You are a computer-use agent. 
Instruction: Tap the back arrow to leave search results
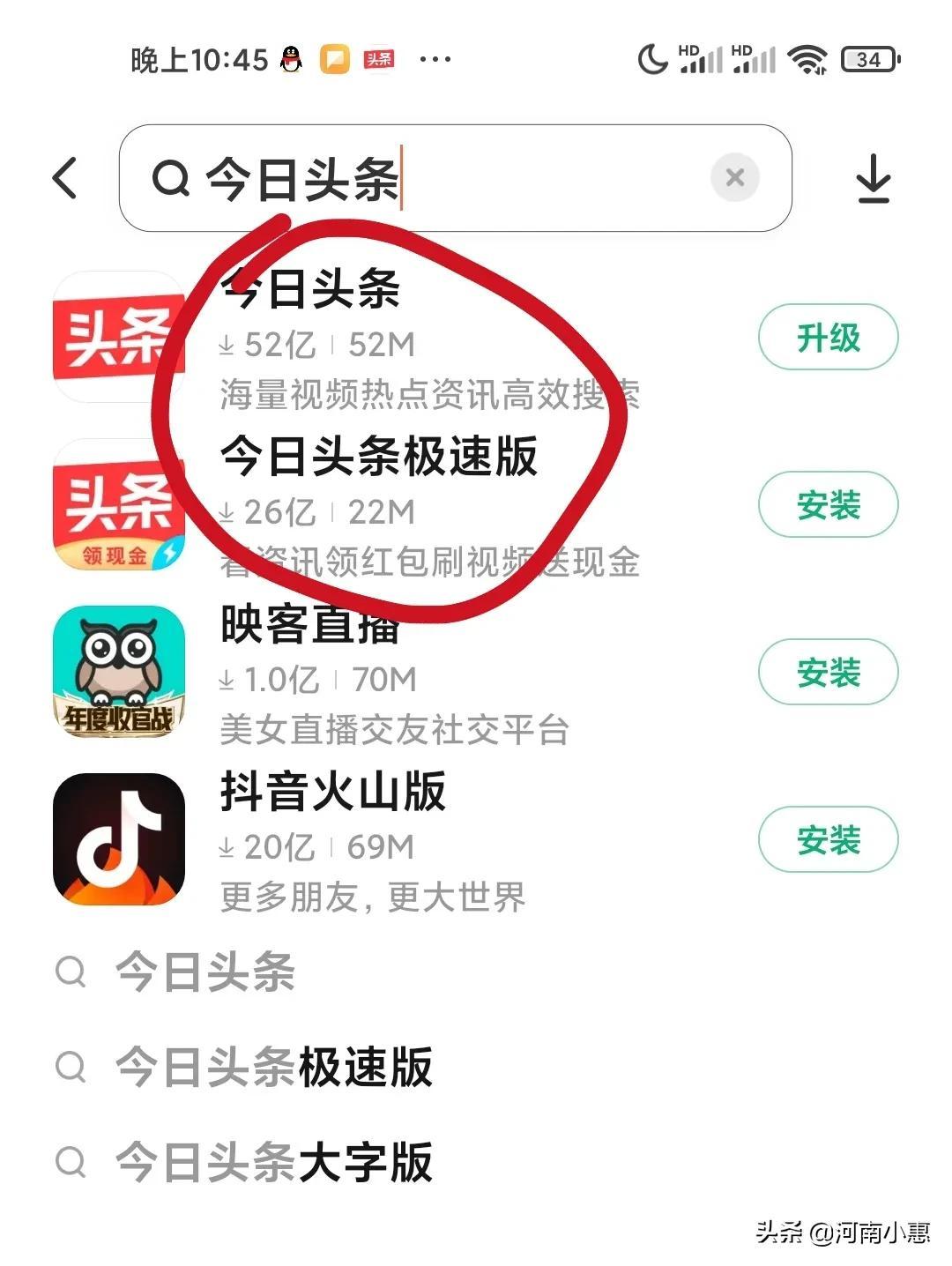pos(64,177)
